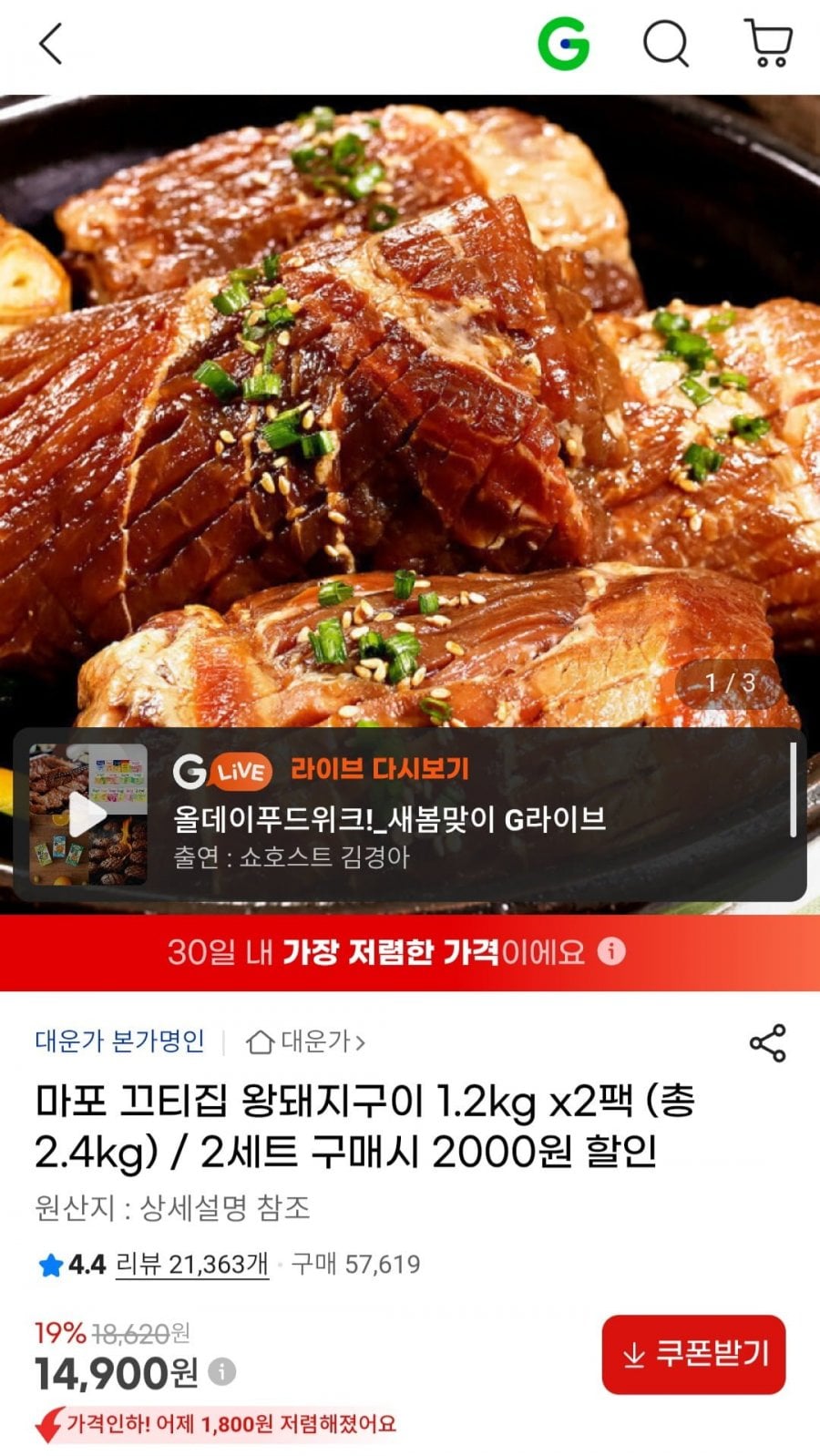Image resolution: width=820 pixels, height=1456 pixels.
Task: Open the Gmarket G logo home icon
Action: coord(565,44)
